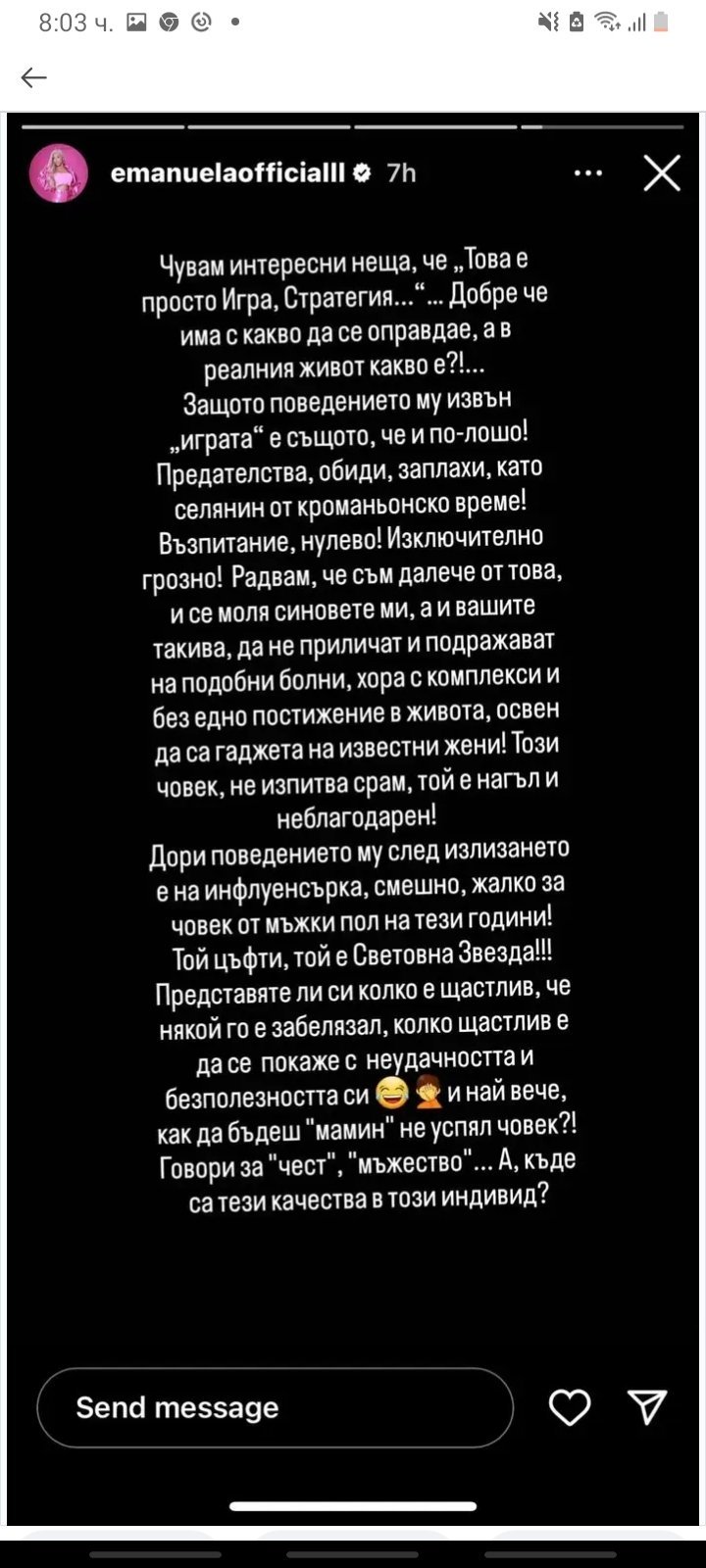
Task: Open the story three-dot options menu
Action: [588, 173]
